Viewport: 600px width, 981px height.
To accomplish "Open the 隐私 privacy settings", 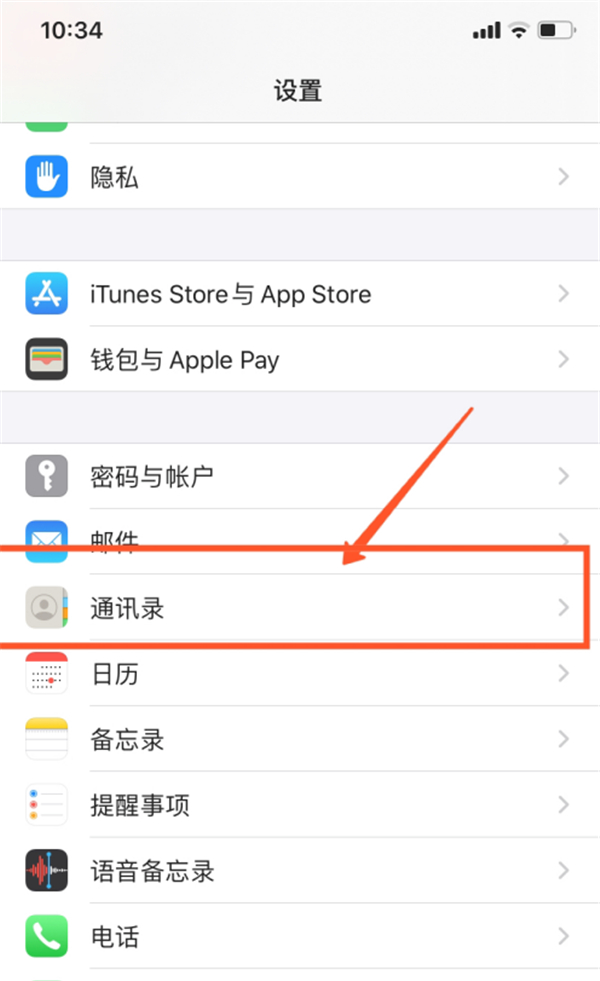I will pos(300,178).
